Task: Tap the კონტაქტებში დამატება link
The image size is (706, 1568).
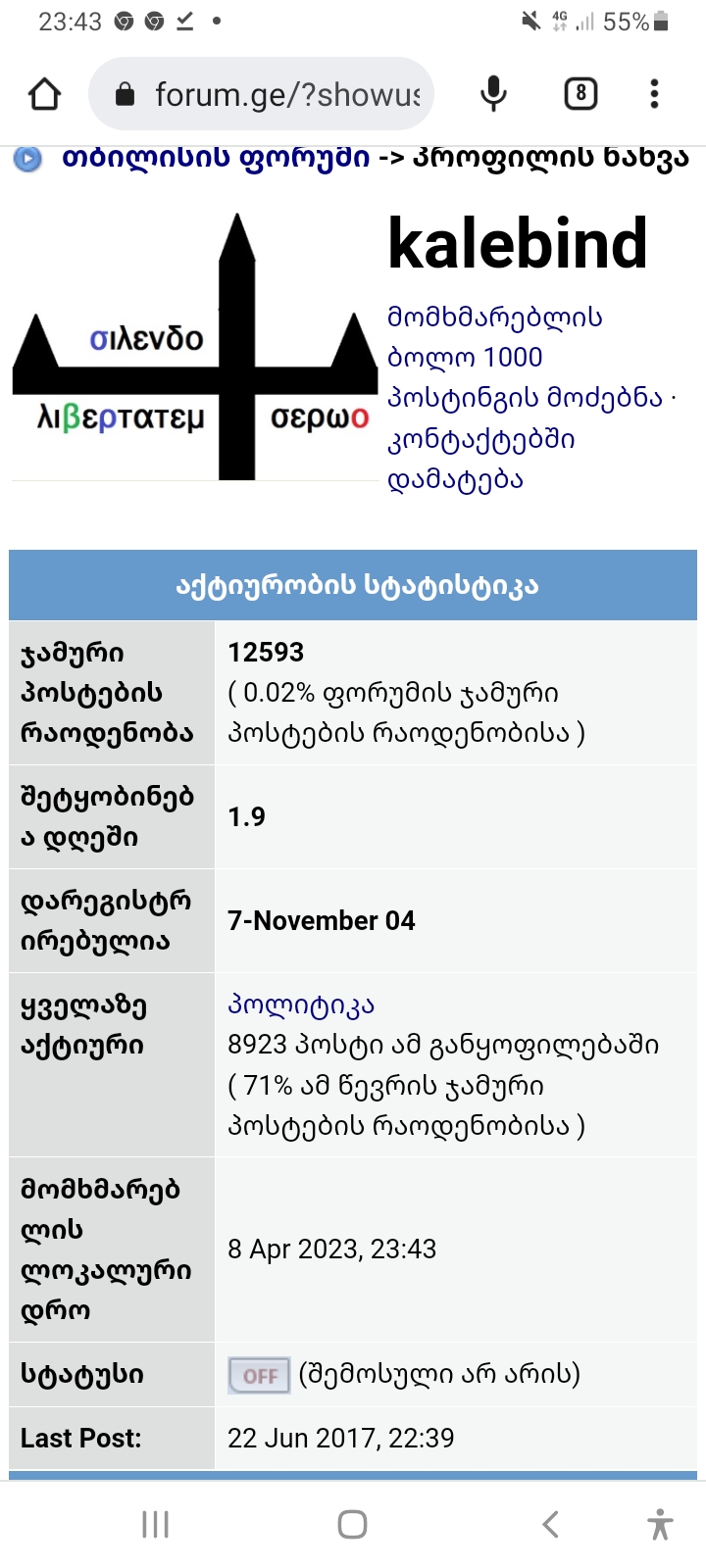Action: click(480, 460)
